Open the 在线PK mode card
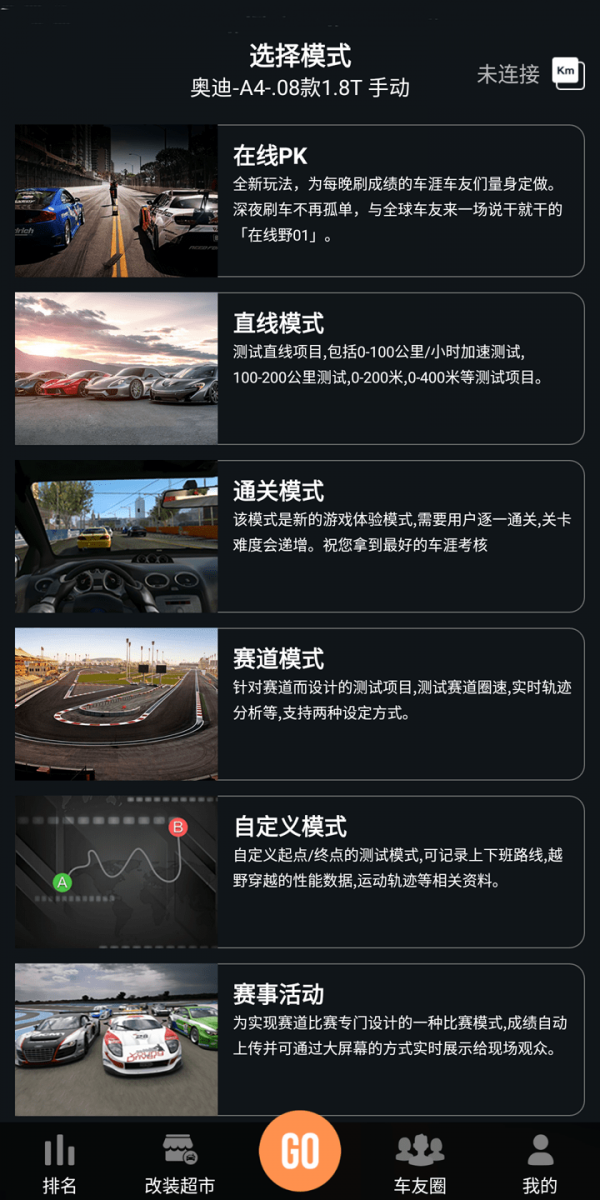Screen dimensions: 600x1200 300,200
